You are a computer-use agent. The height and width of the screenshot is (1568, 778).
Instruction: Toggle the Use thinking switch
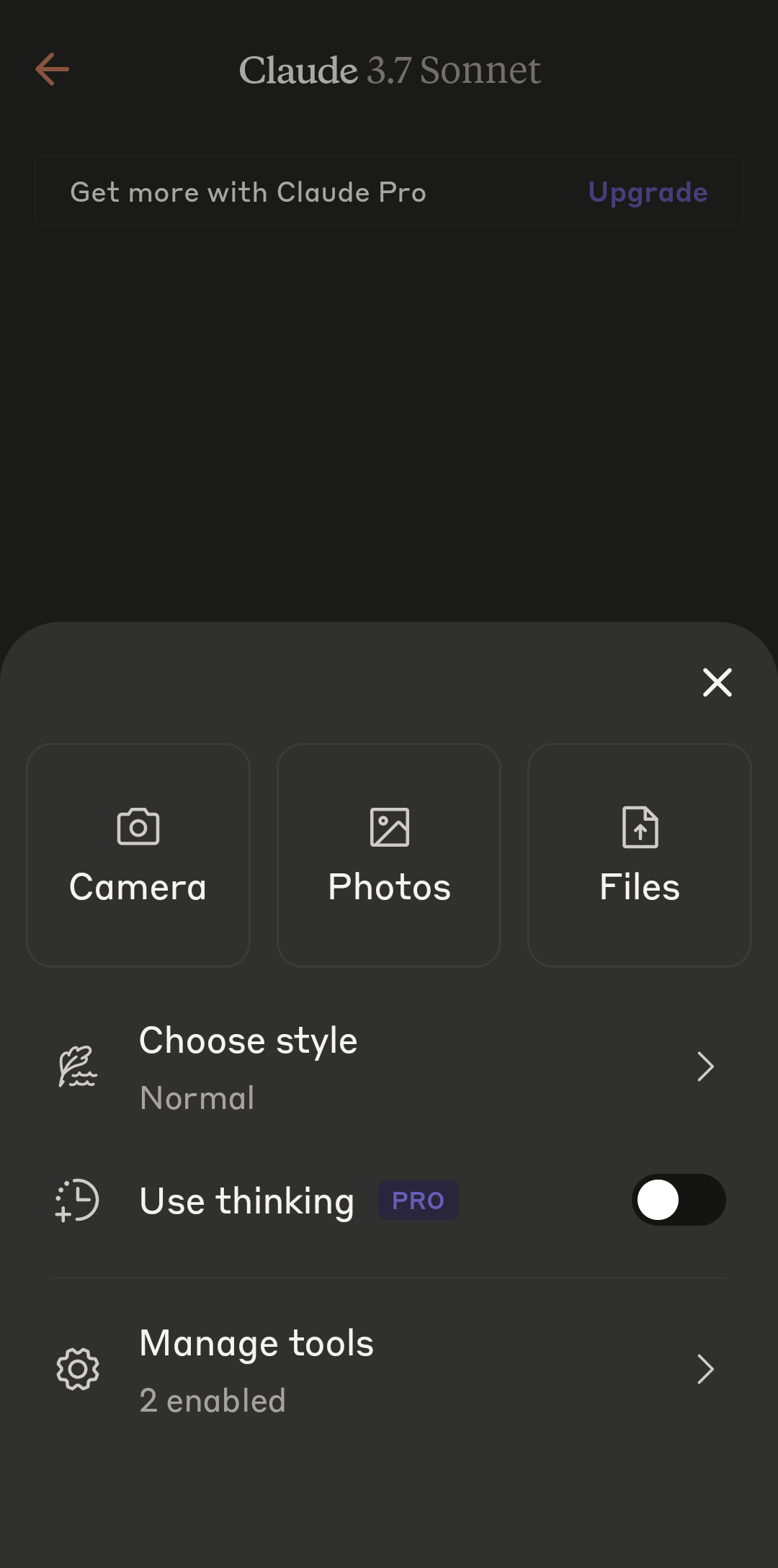[x=678, y=1200]
